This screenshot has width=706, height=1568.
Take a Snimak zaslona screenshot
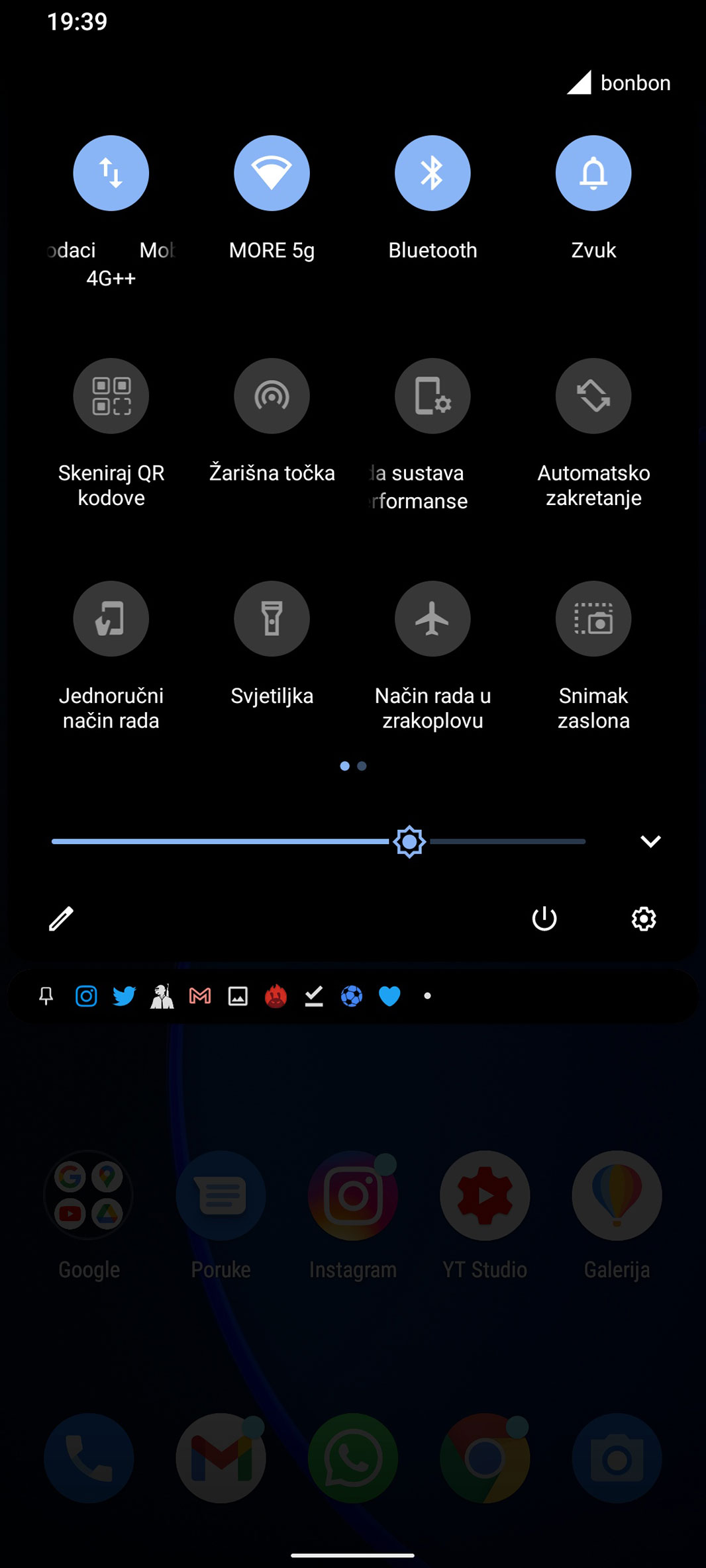tap(593, 619)
